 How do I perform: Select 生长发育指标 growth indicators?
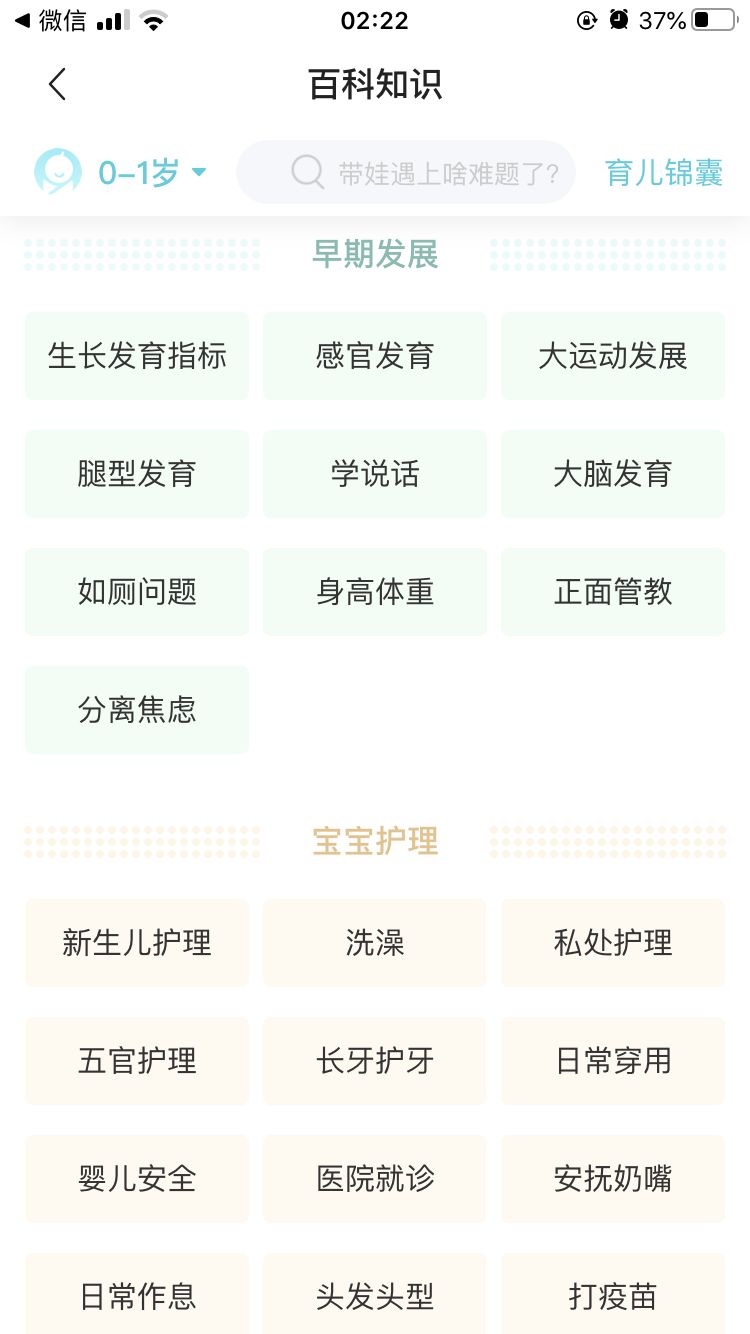136,356
